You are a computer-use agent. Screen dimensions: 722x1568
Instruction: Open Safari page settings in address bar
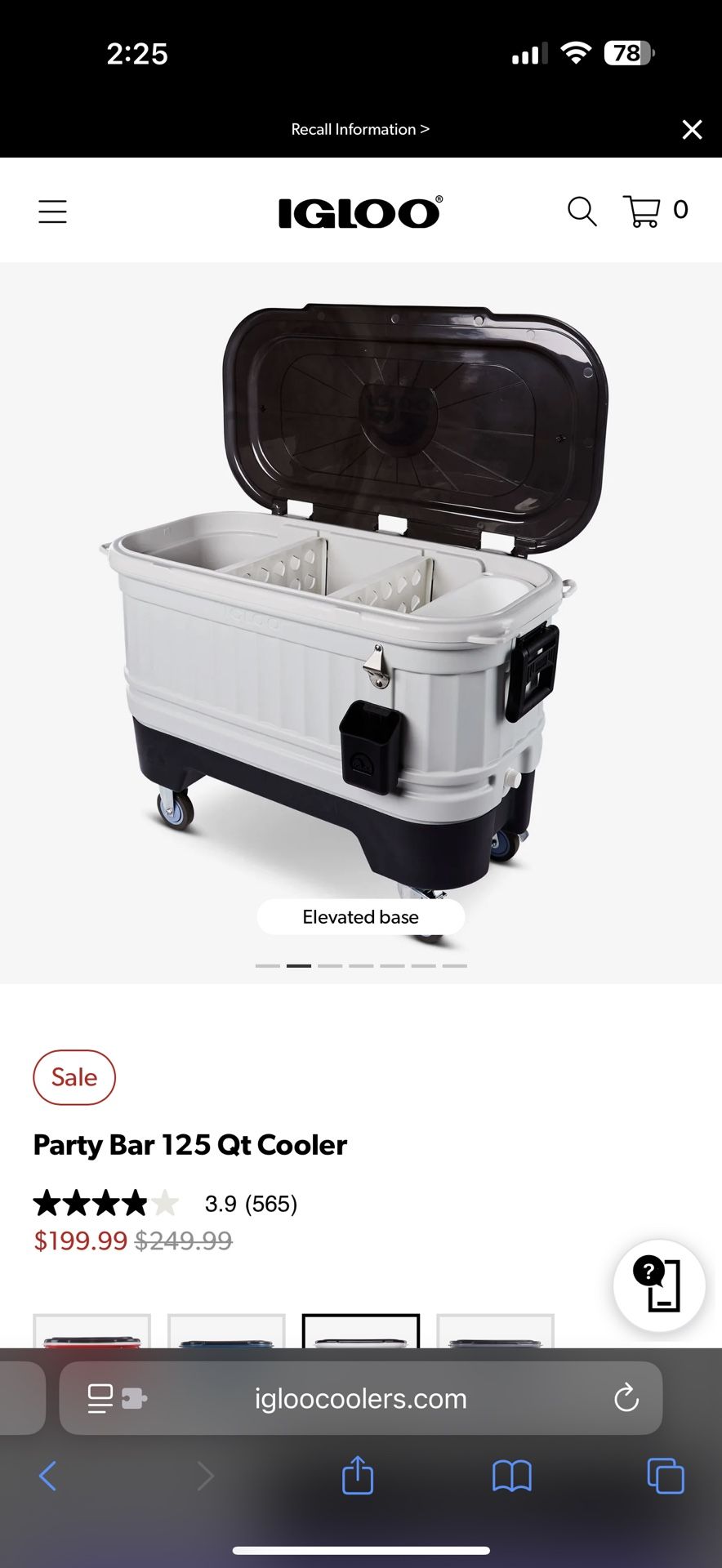[99, 1398]
